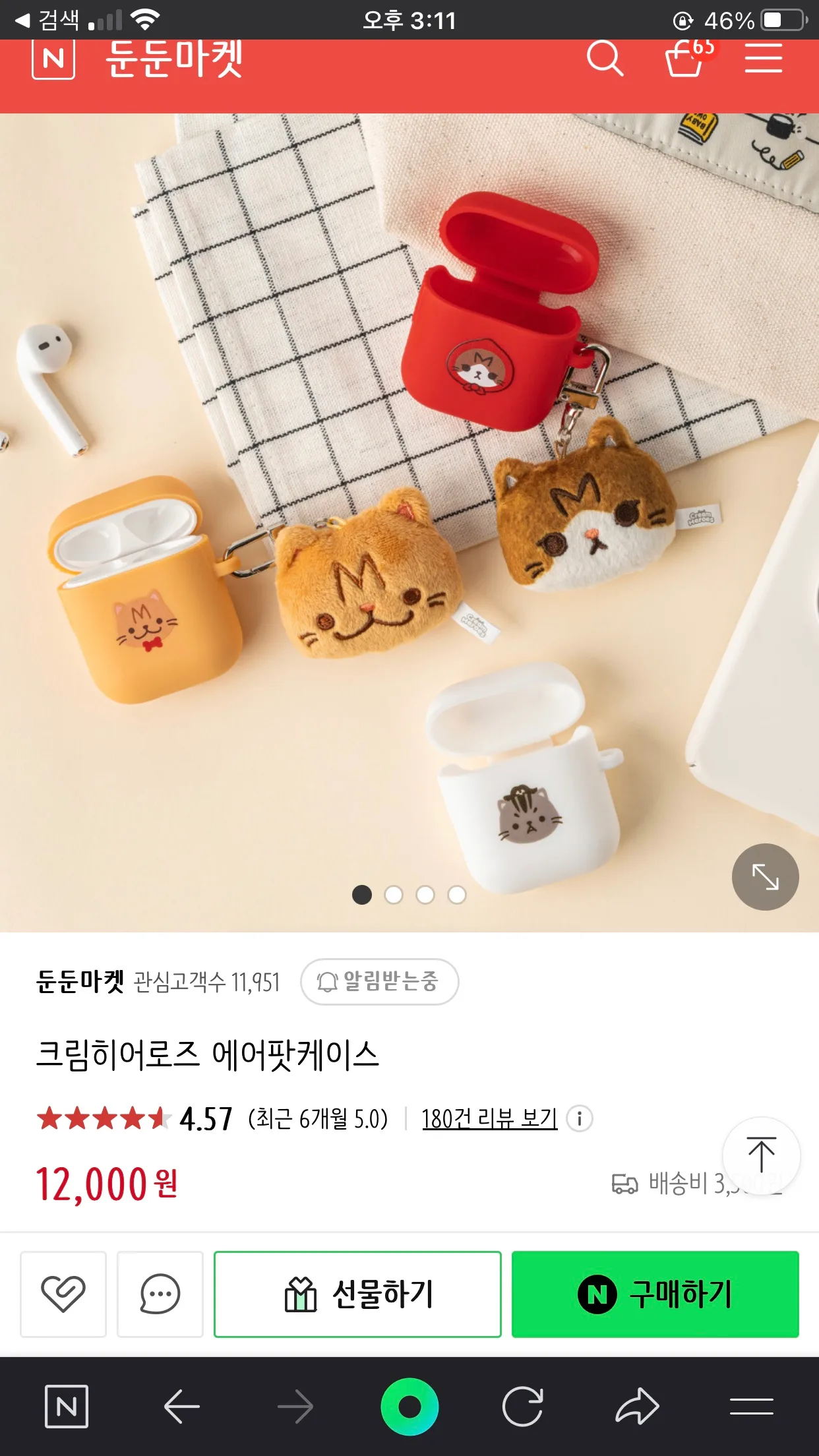This screenshot has height=1456, width=819.
Task: Expand product image to fullscreen
Action: pos(764,876)
